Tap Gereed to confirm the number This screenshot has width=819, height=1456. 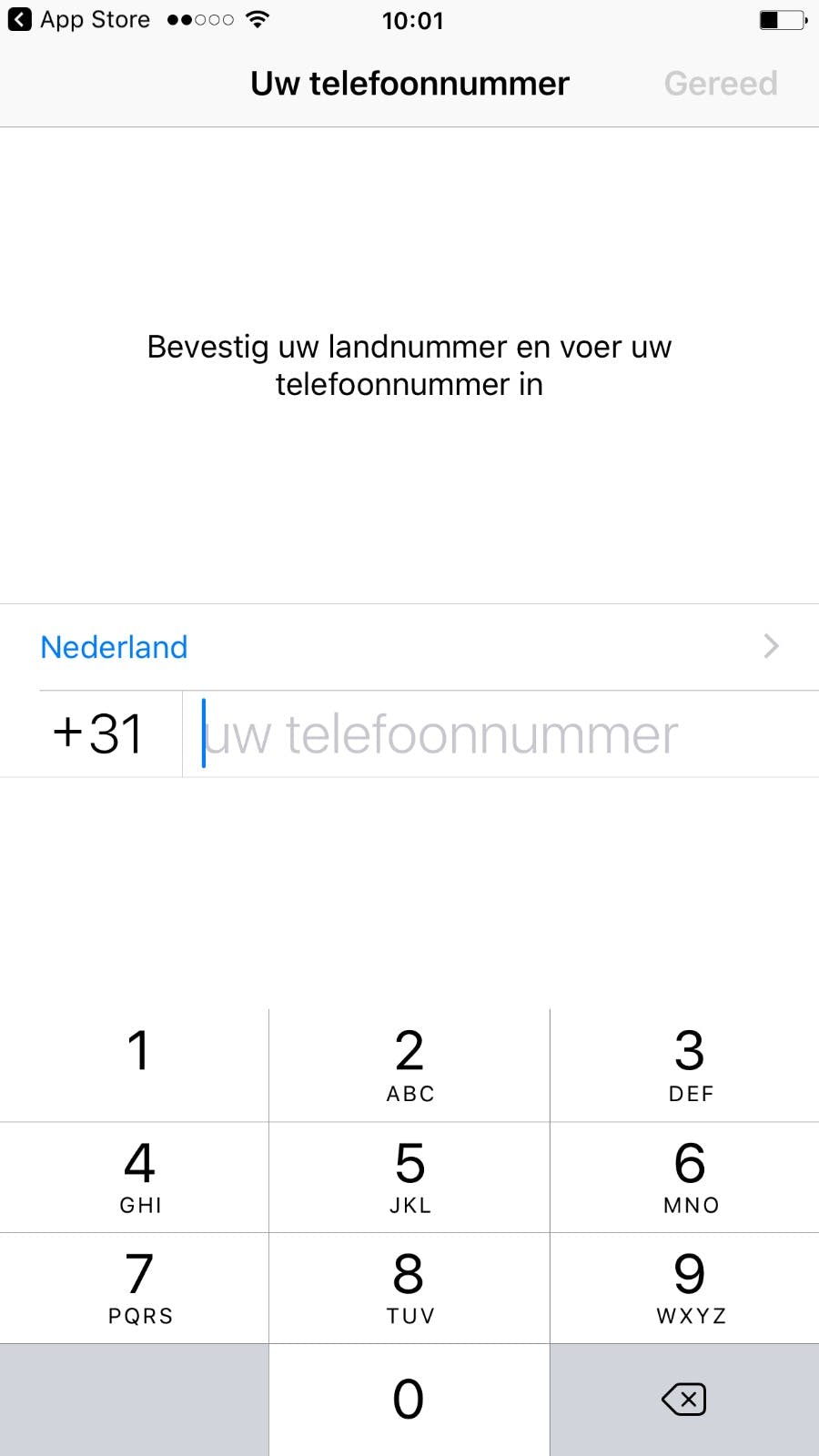(720, 84)
